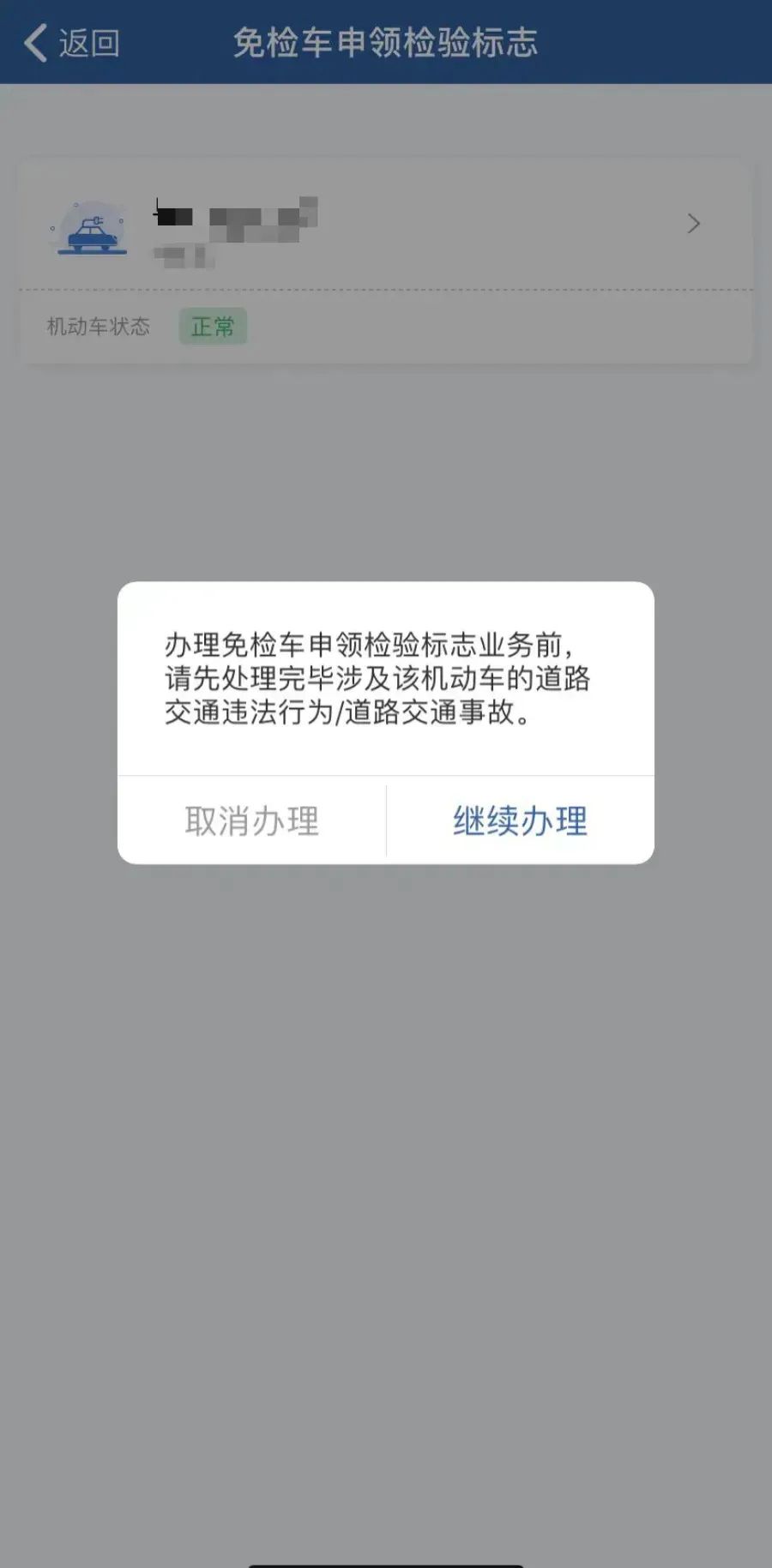
Task: Open the vehicle card with 机动车状态 正常
Action: coord(386,261)
